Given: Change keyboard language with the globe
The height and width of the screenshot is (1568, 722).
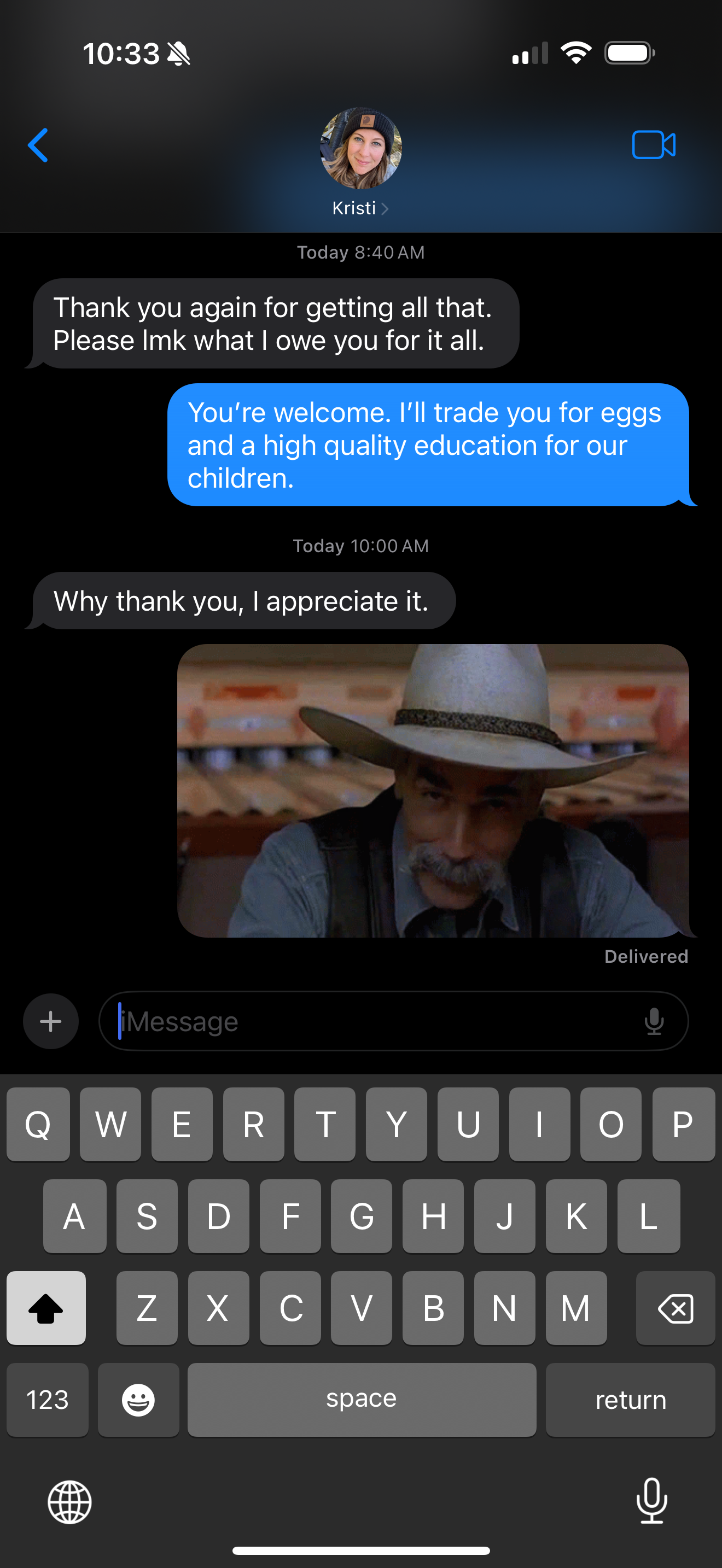Looking at the screenshot, I should 70,1502.
